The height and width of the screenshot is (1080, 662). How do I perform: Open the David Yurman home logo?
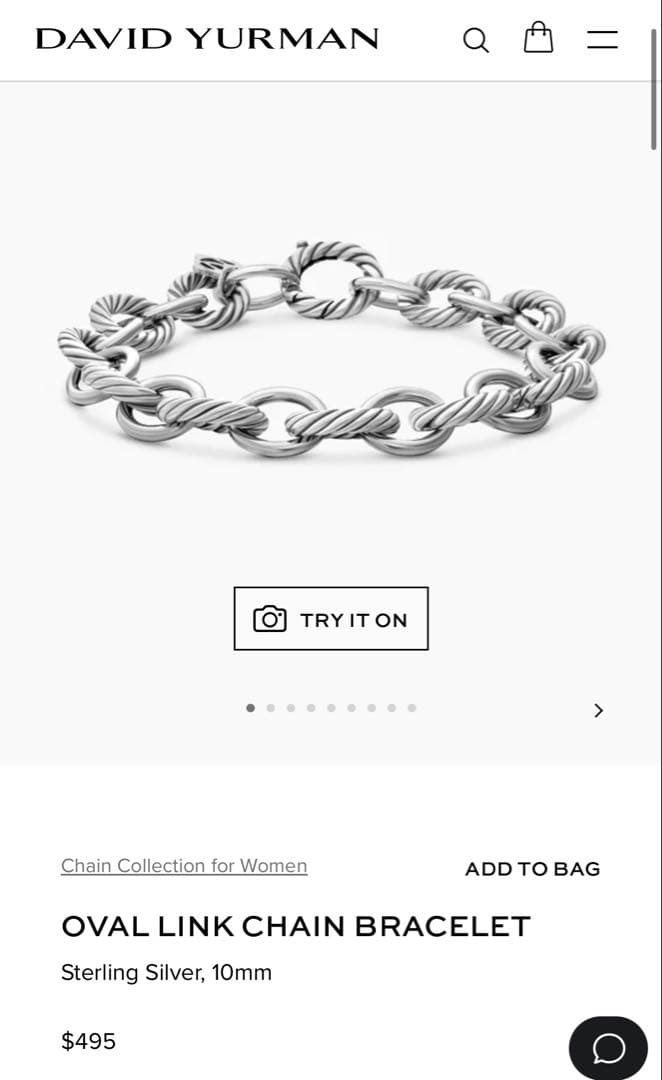click(207, 39)
